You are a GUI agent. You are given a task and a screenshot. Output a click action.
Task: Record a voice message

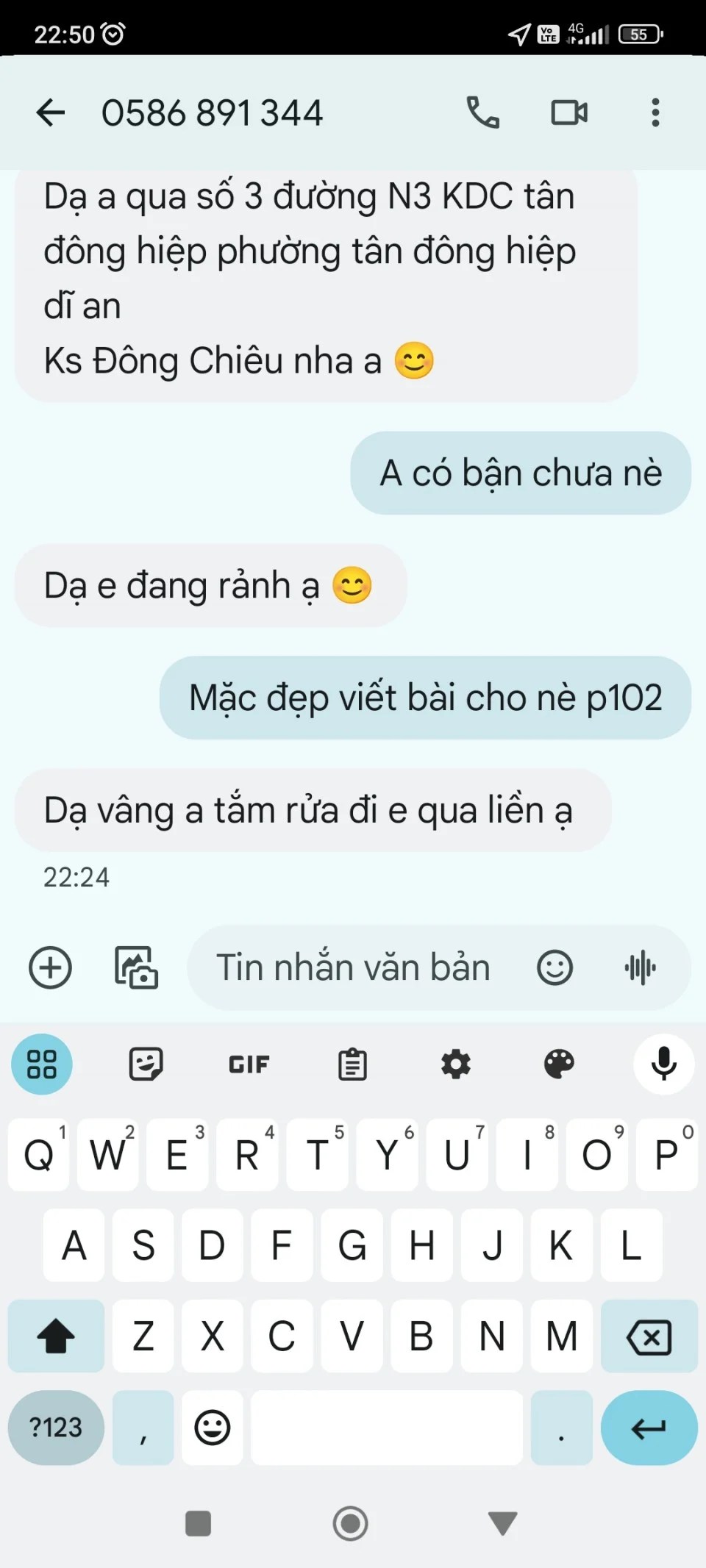pos(640,967)
